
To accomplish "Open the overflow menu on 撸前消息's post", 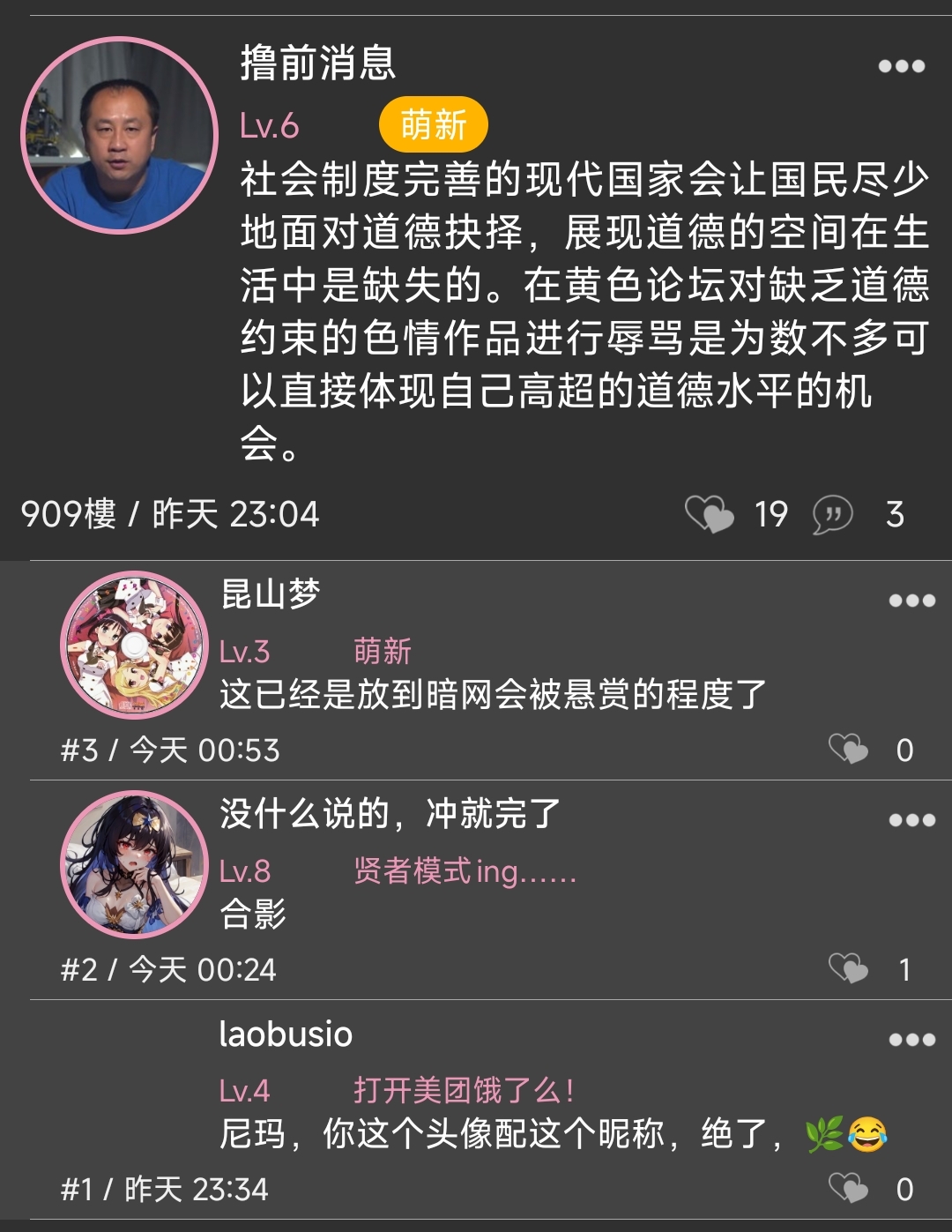I will (x=901, y=66).
